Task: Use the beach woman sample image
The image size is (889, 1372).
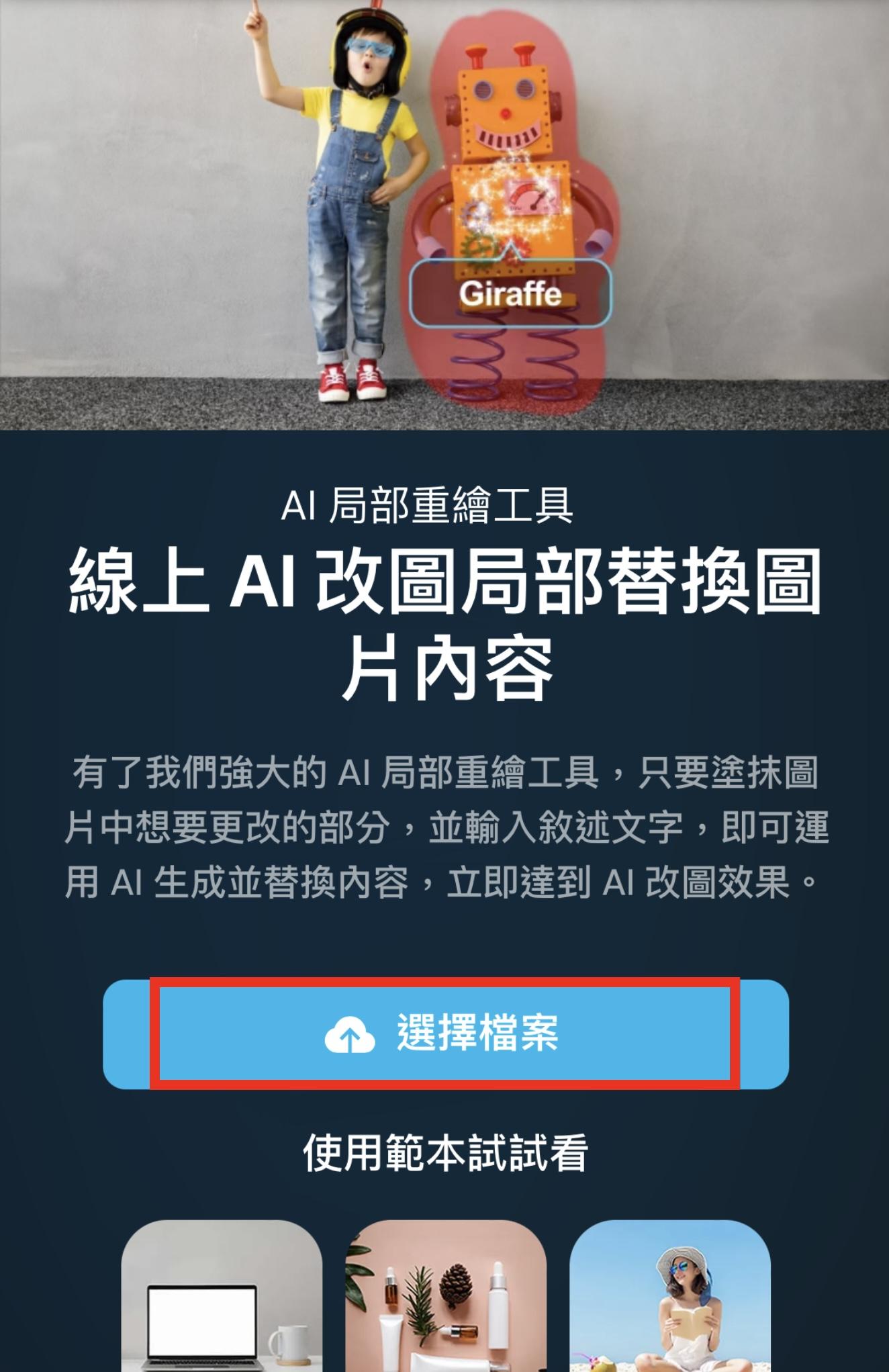Action: [669, 1296]
